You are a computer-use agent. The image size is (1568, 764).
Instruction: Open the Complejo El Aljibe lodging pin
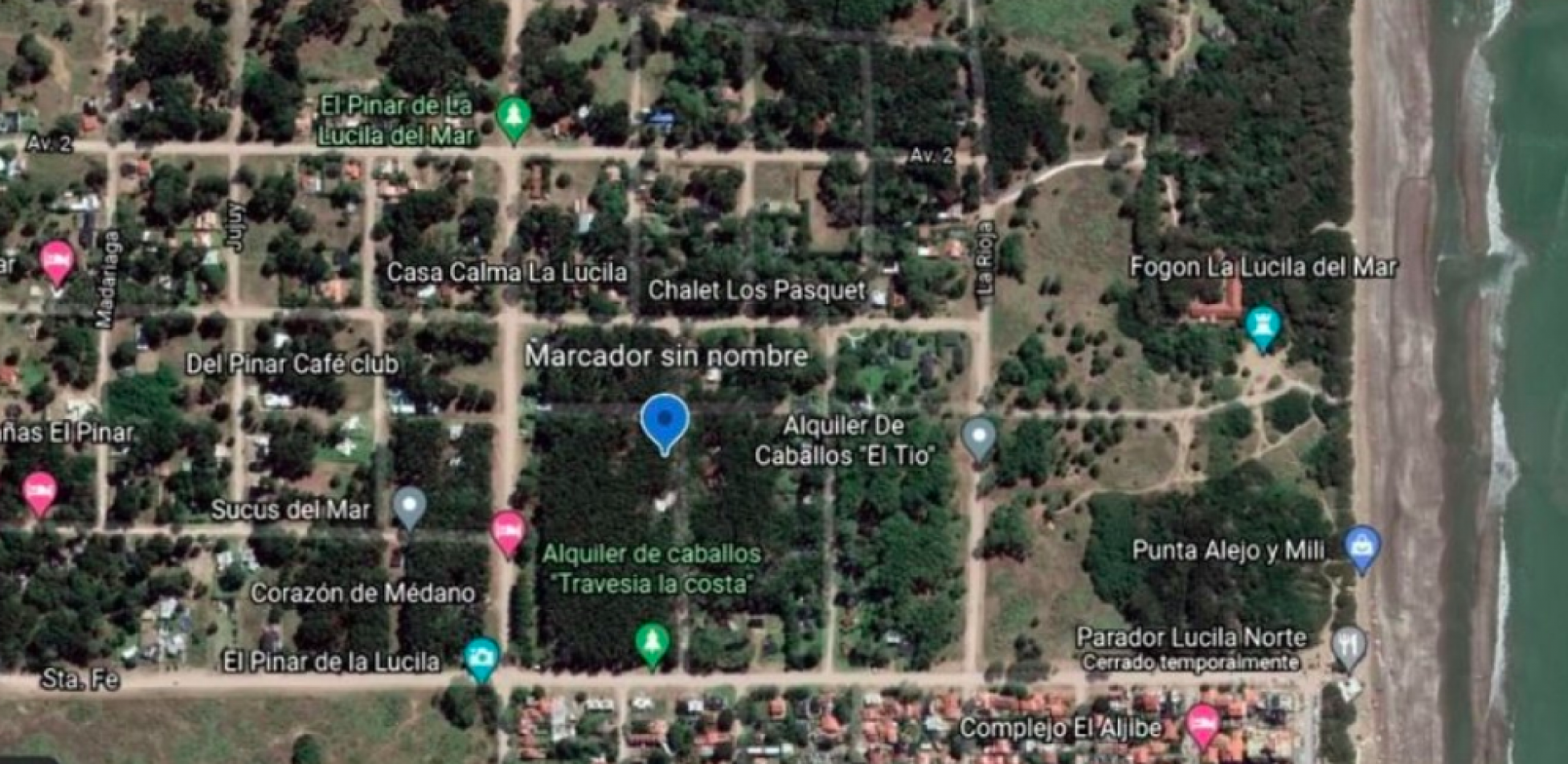(1202, 723)
